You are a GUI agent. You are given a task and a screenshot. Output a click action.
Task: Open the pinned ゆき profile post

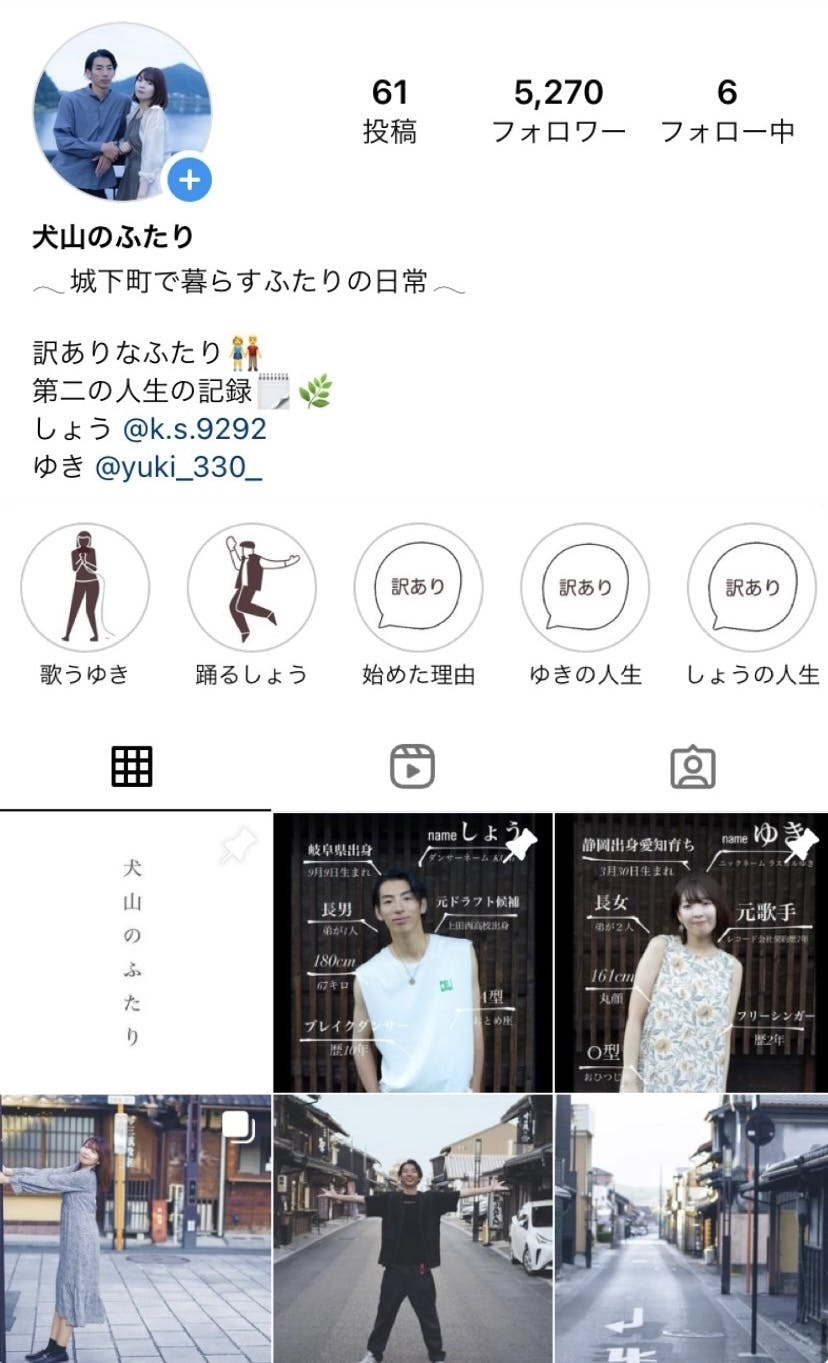pyautogui.click(x=692, y=952)
